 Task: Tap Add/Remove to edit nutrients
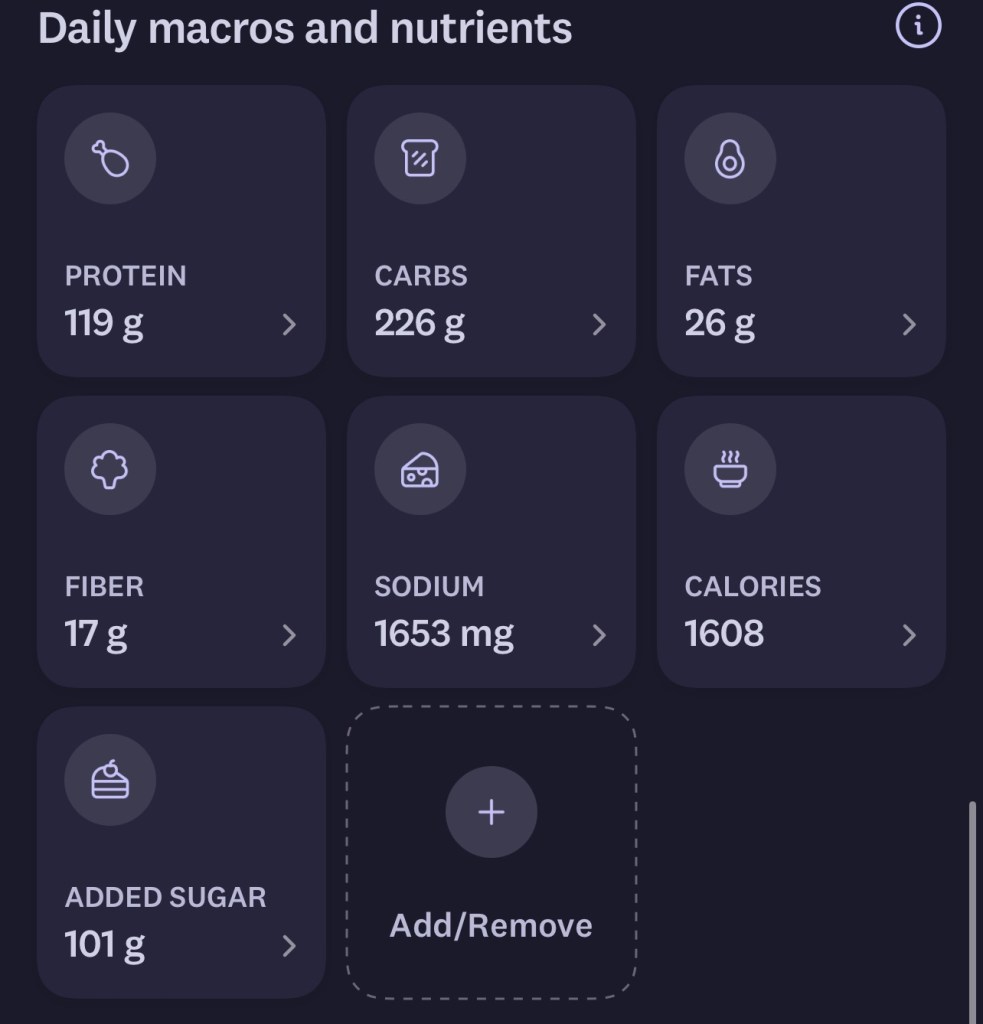point(491,852)
